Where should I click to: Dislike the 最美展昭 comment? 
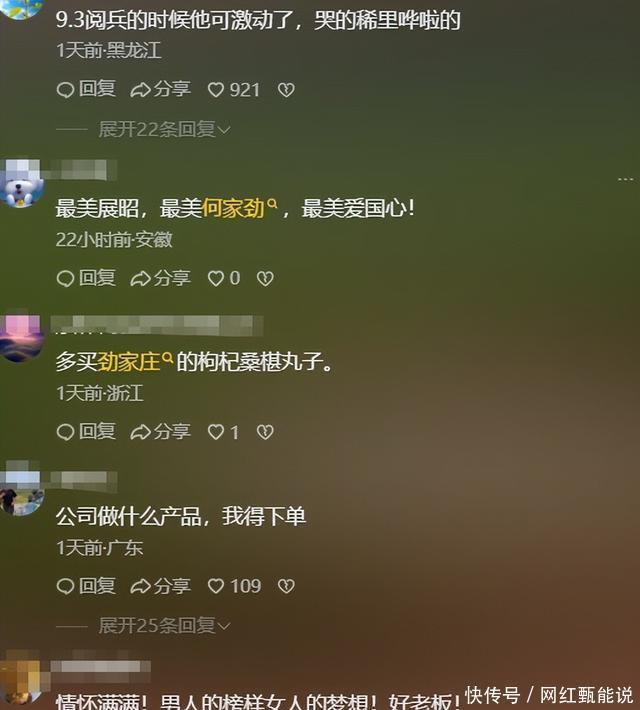pyautogui.click(x=265, y=278)
